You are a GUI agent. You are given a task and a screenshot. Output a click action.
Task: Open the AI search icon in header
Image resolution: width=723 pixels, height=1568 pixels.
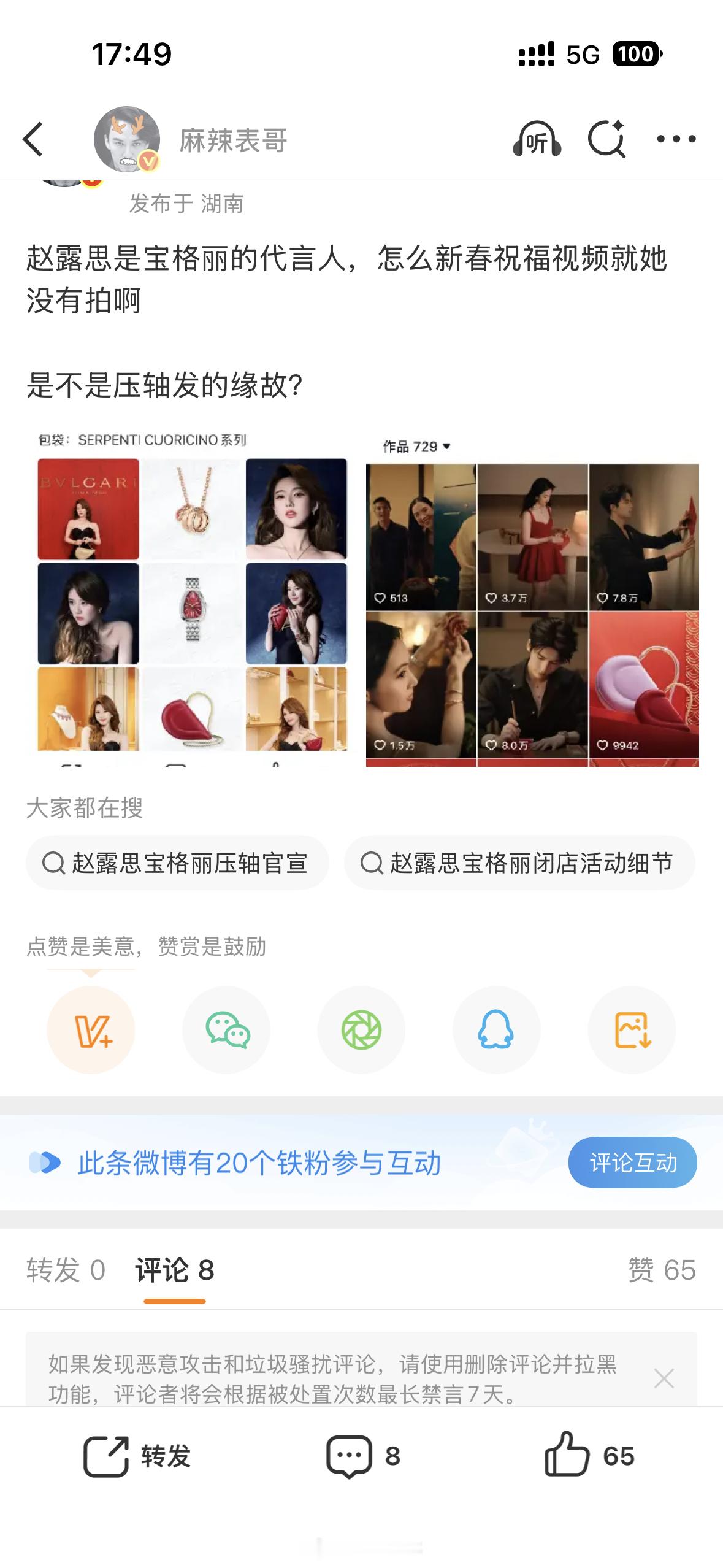pyautogui.click(x=606, y=139)
